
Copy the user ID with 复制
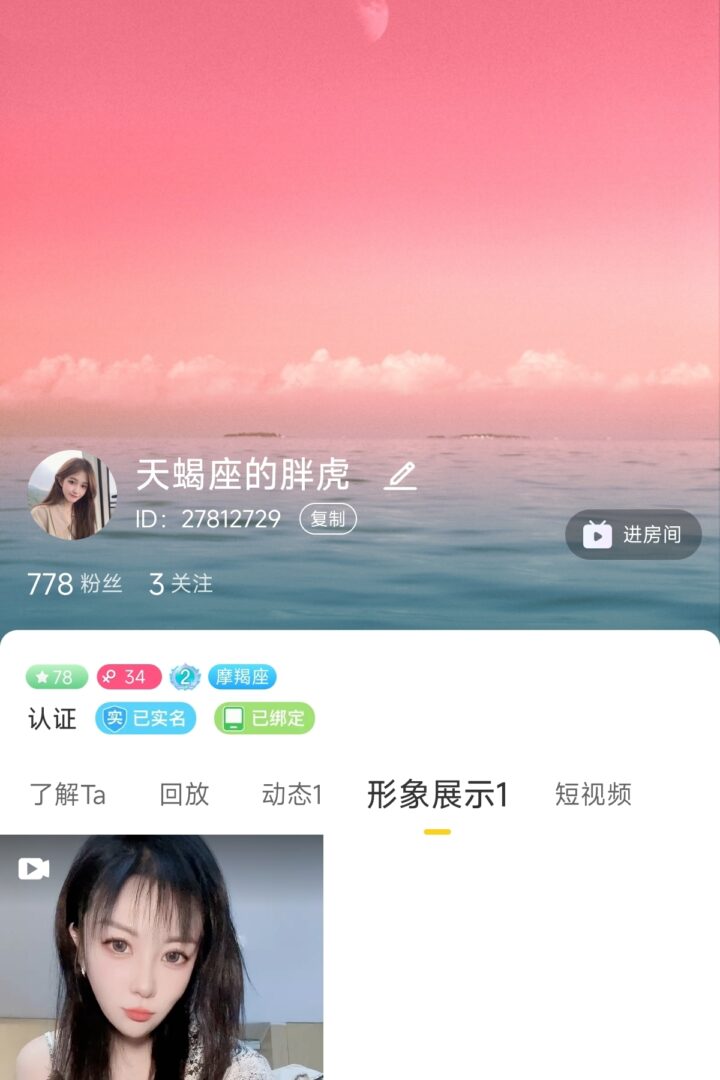(328, 519)
